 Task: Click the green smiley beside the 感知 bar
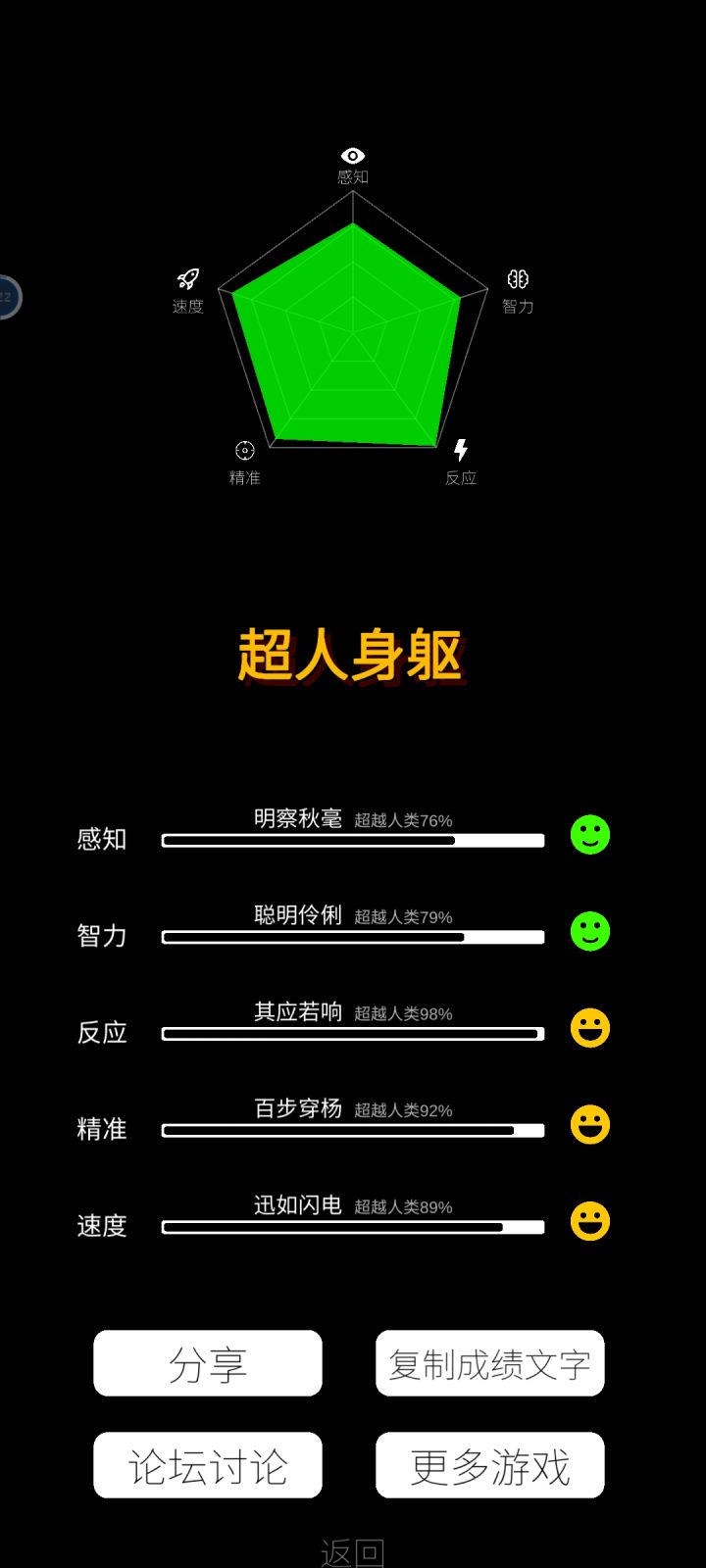[589, 834]
